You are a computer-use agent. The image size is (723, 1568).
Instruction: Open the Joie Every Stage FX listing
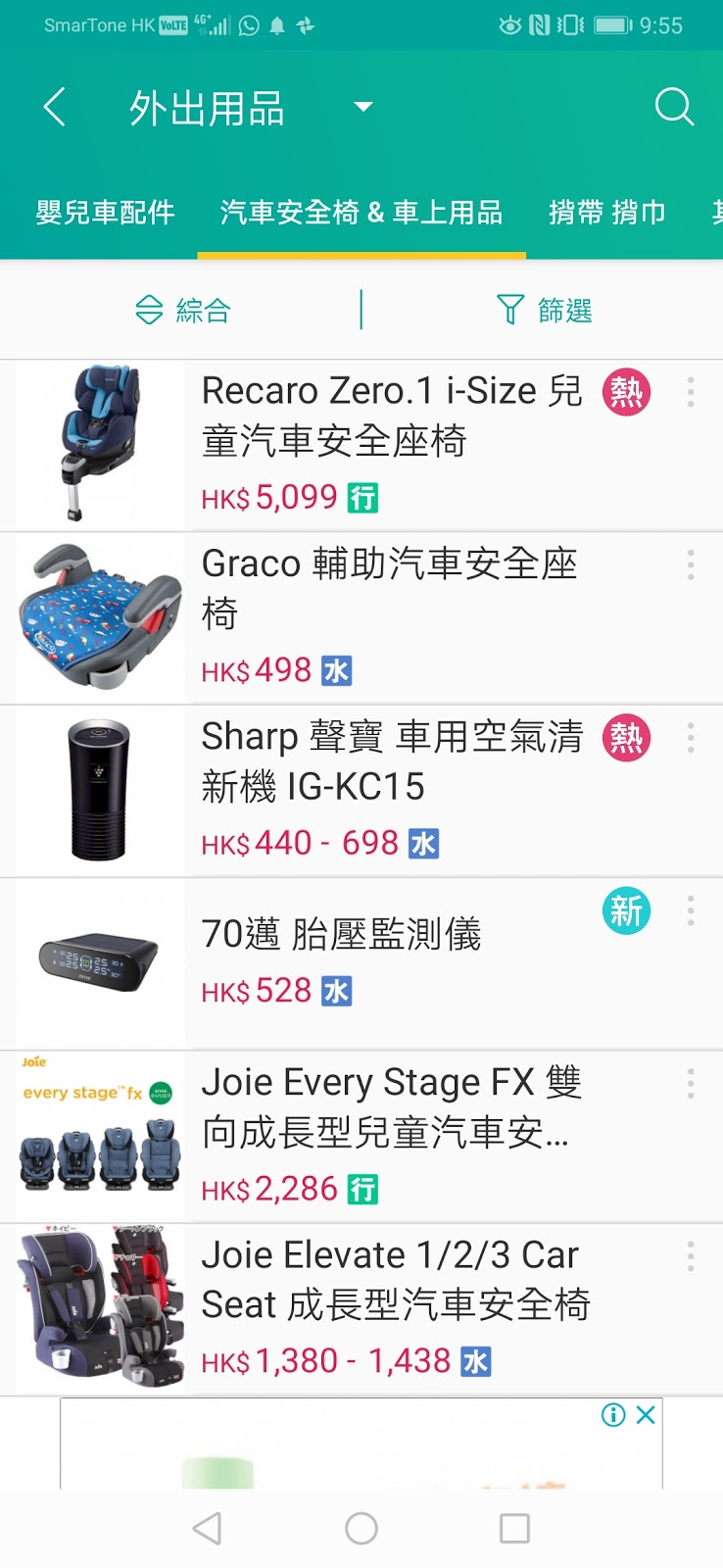point(392,1107)
